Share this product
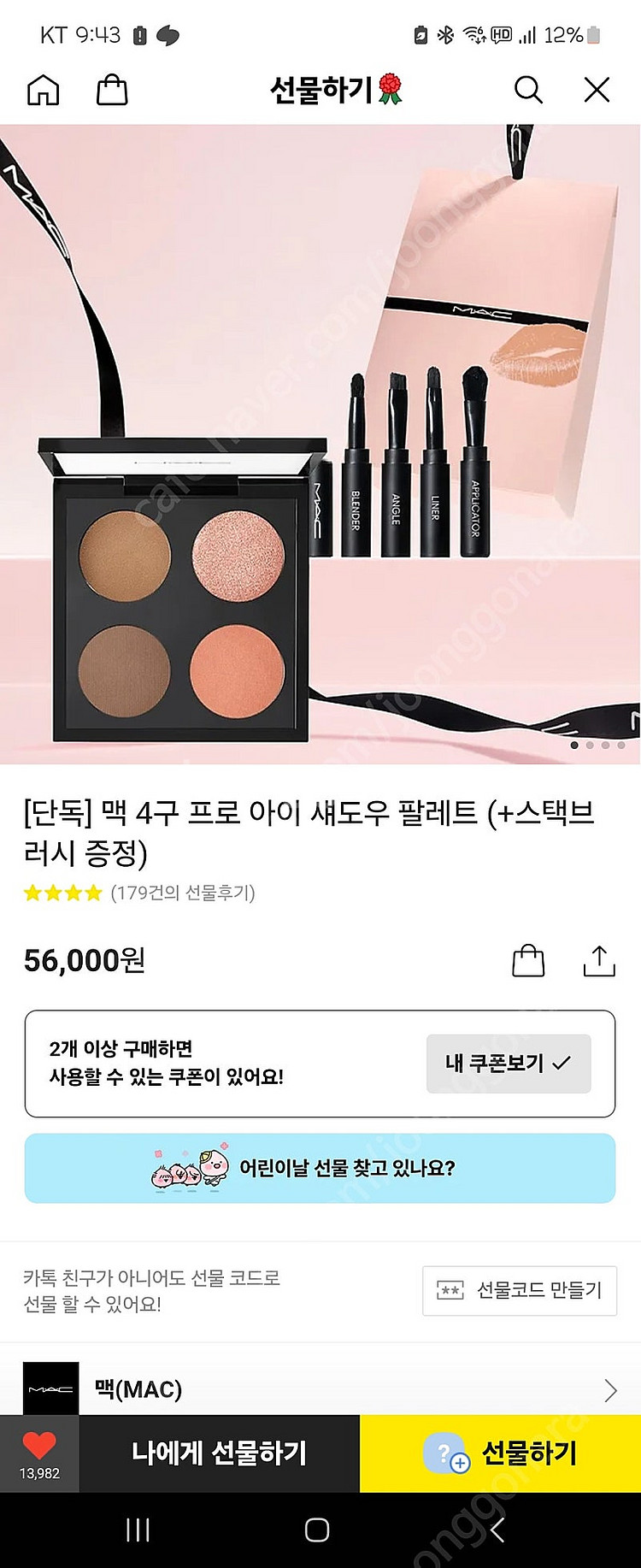This screenshot has width=641, height=1568. point(598,961)
